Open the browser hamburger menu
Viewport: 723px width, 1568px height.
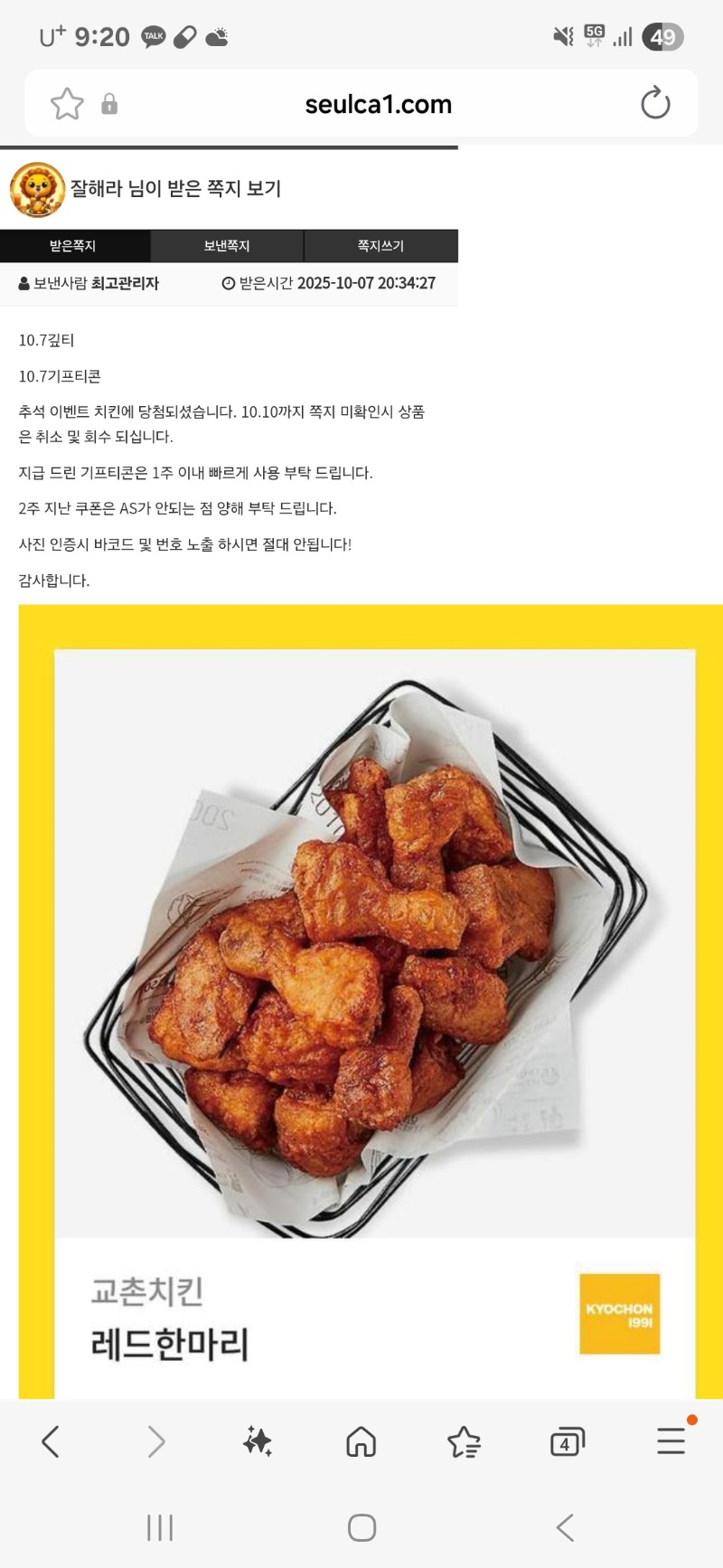pyautogui.click(x=671, y=1441)
